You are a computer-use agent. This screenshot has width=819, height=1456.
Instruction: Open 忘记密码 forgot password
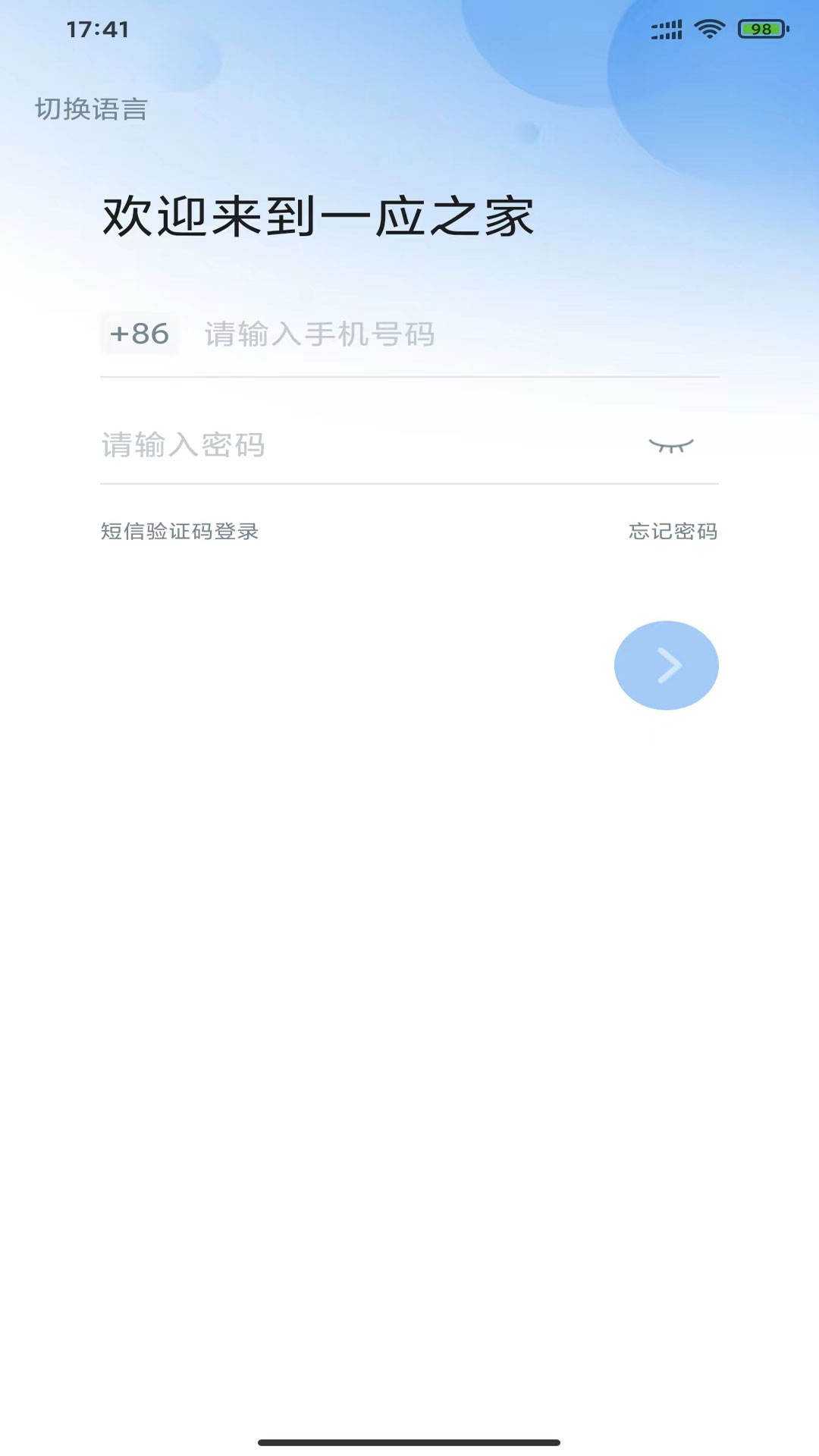click(x=673, y=531)
